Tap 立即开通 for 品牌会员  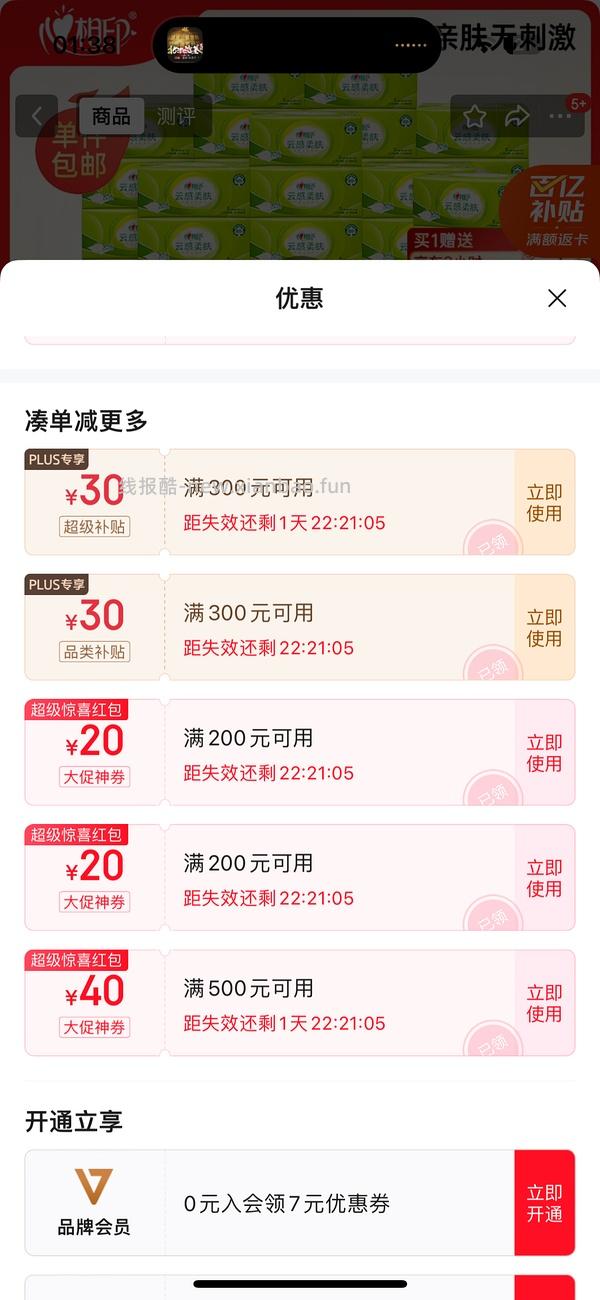coord(544,1203)
